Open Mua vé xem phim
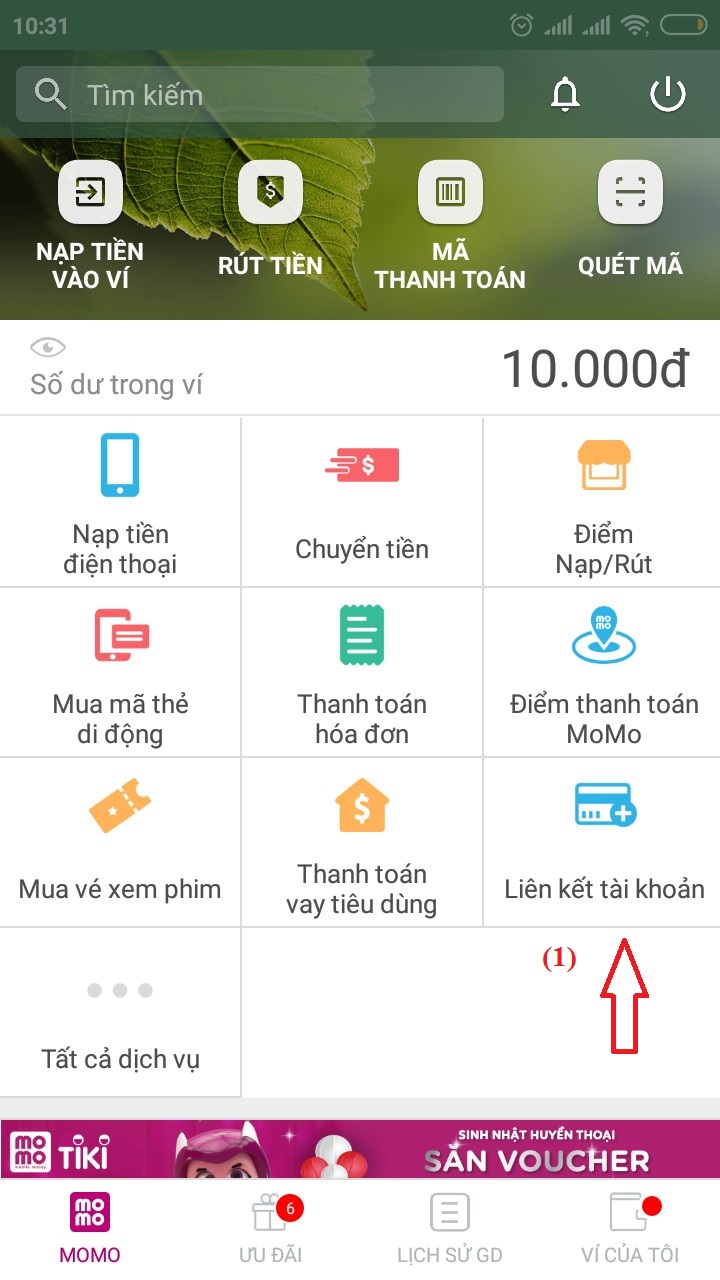Image resolution: width=720 pixels, height=1280 pixels. [120, 842]
